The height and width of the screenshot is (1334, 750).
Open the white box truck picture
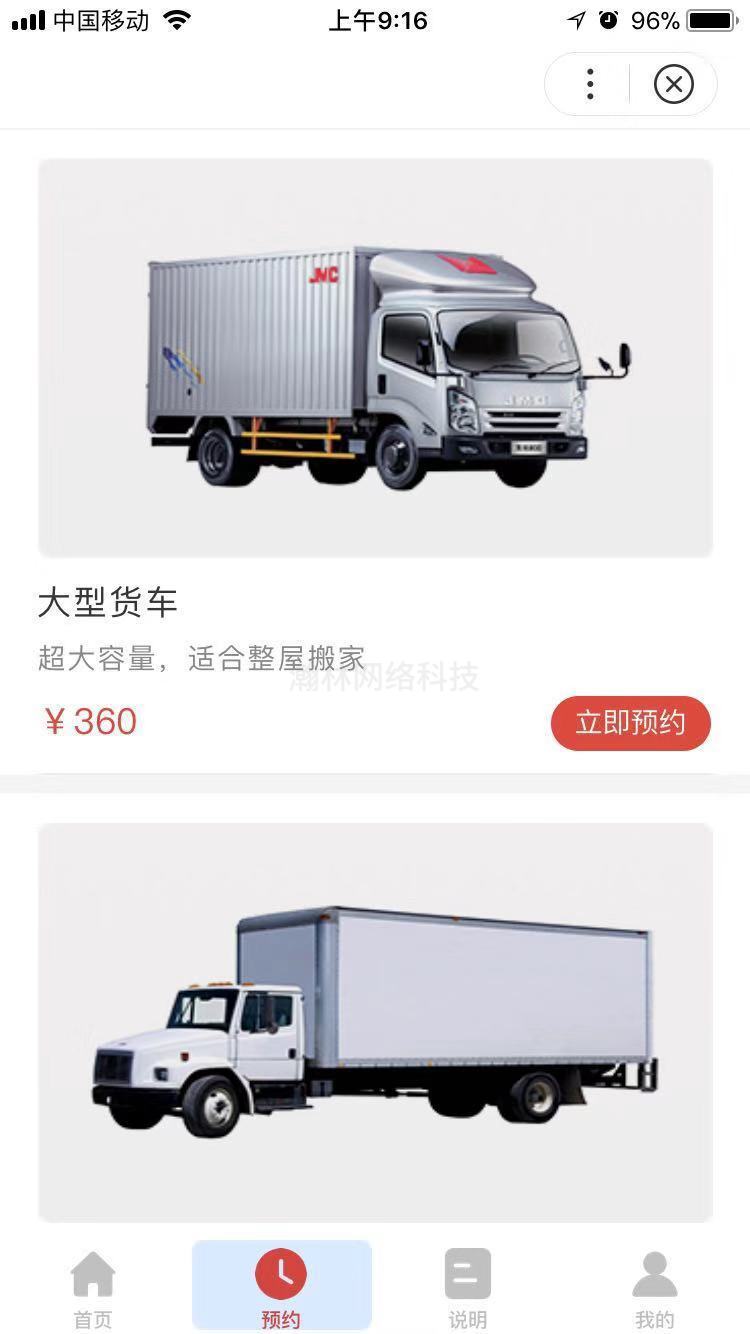[x=375, y=1020]
